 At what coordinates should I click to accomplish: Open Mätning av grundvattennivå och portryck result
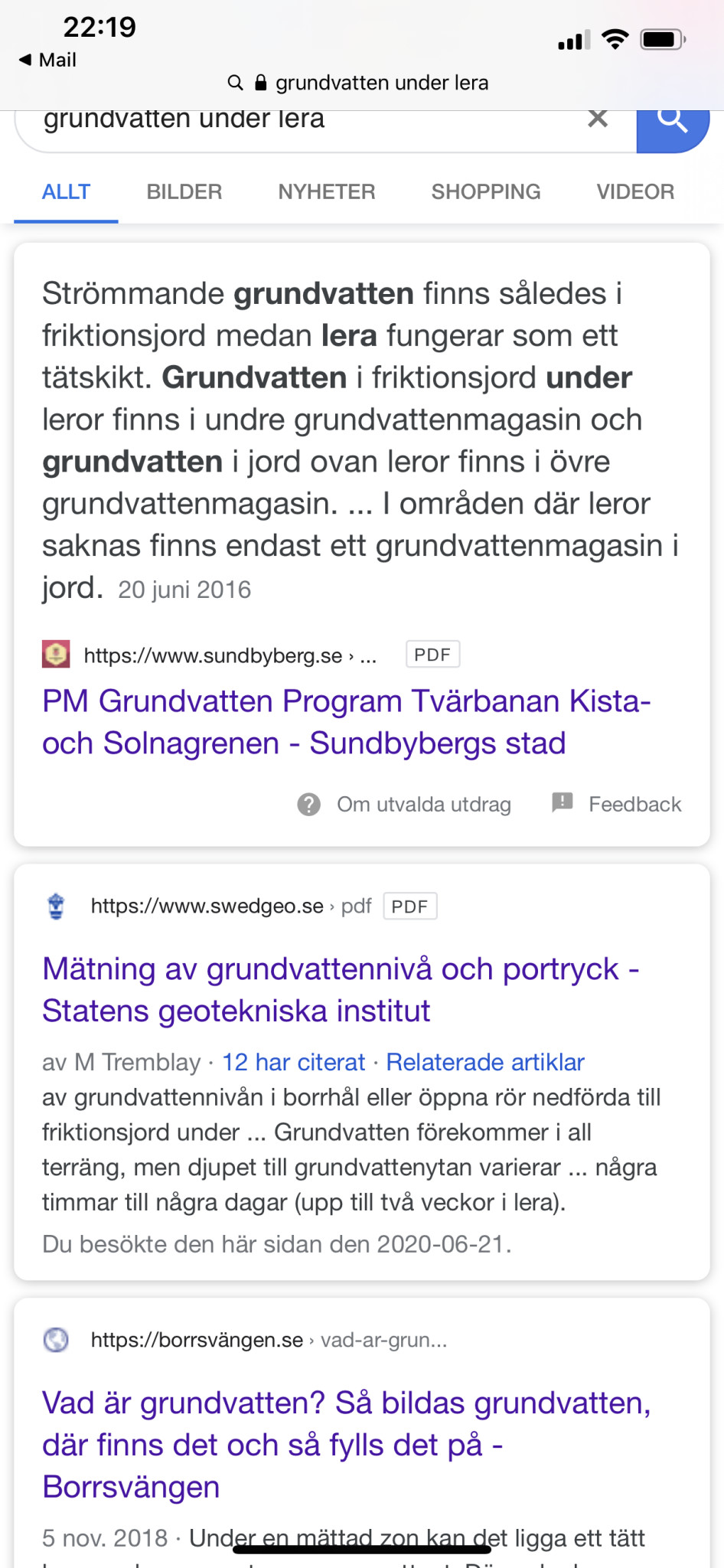341,990
